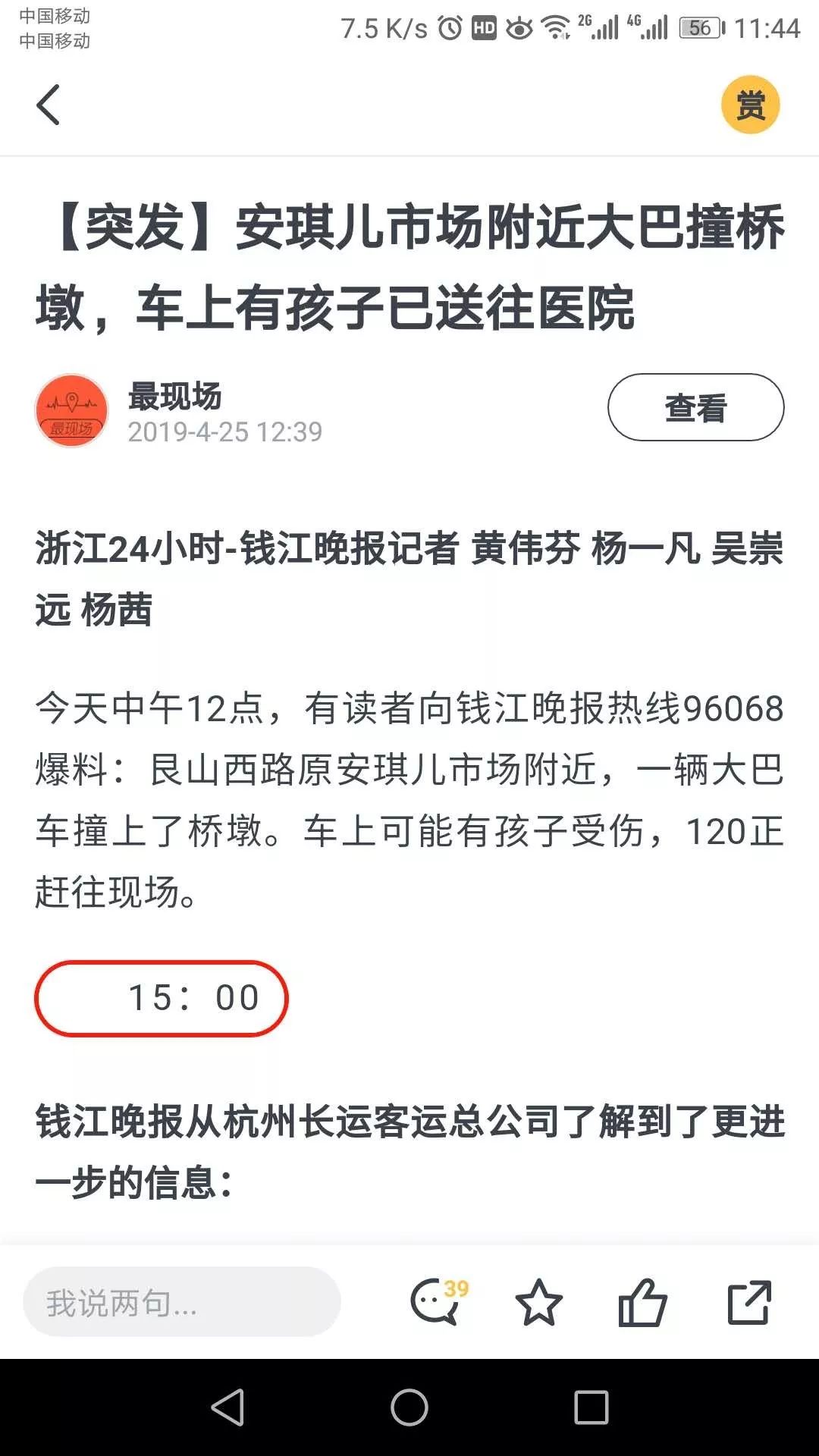
Task: Tap the yellow 赏 reward button
Action: 750,105
